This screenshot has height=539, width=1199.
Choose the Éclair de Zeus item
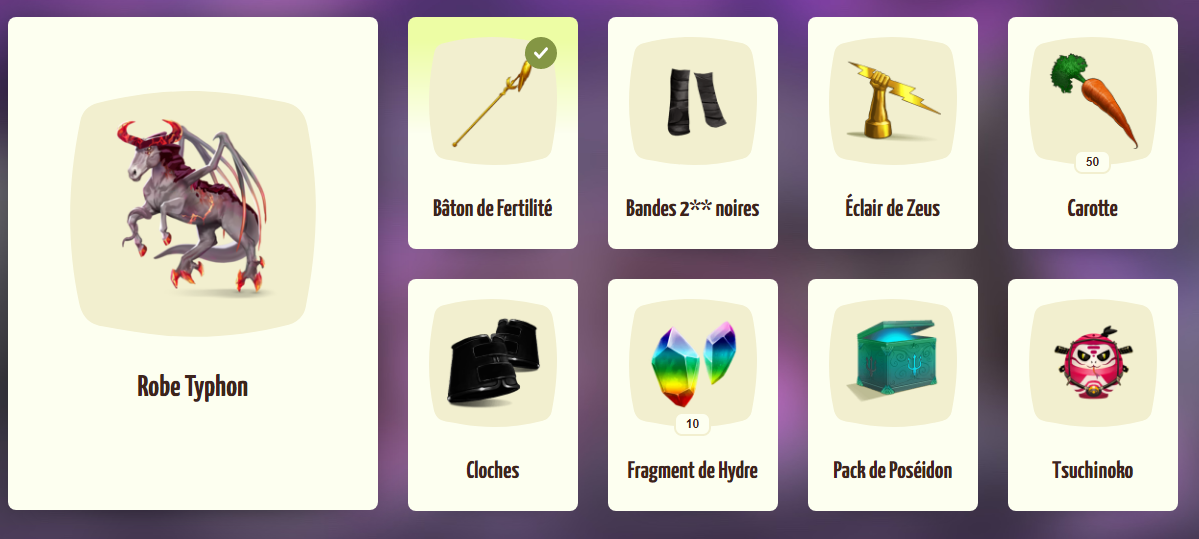(x=892, y=133)
